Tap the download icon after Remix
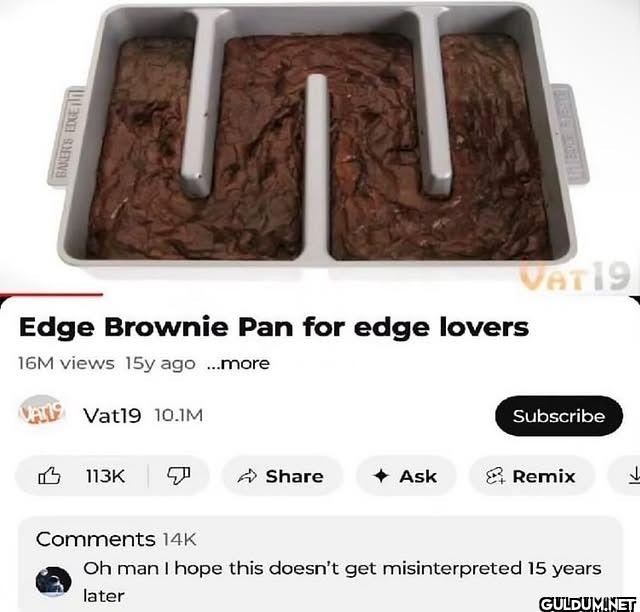 (x=632, y=476)
